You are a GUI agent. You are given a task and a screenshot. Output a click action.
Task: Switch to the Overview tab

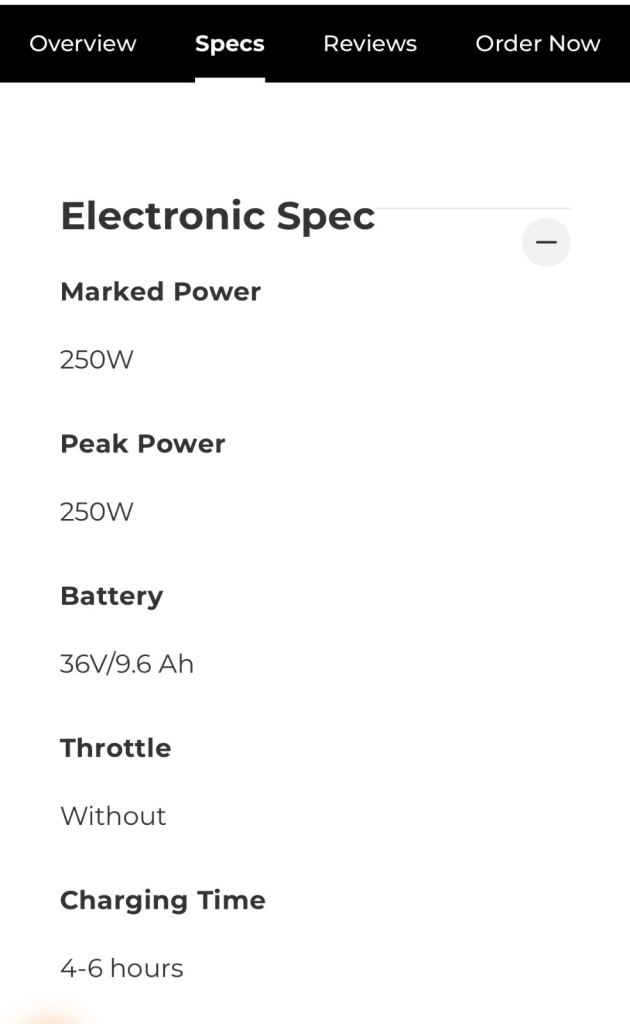point(83,44)
